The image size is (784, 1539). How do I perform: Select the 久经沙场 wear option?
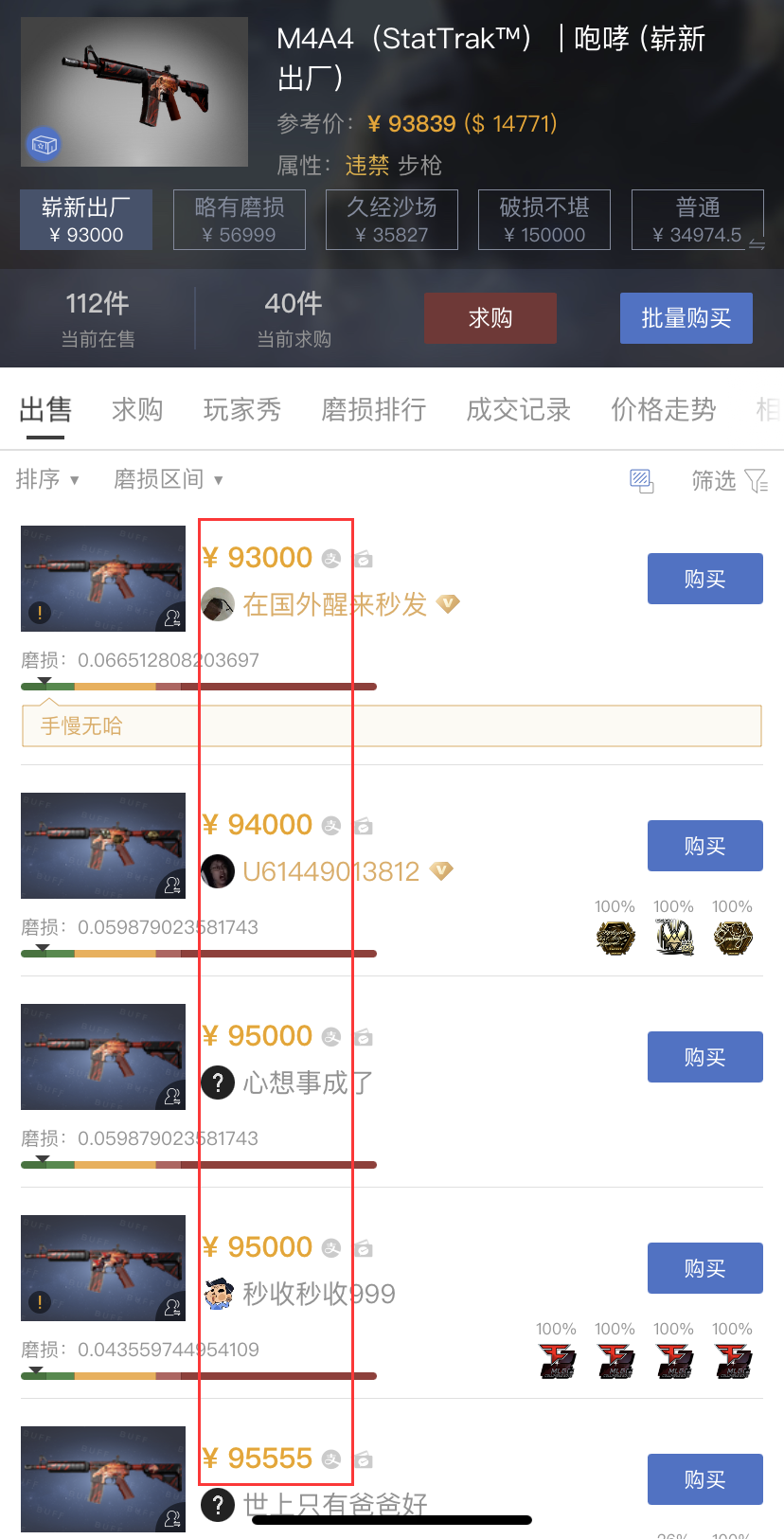[x=392, y=220]
